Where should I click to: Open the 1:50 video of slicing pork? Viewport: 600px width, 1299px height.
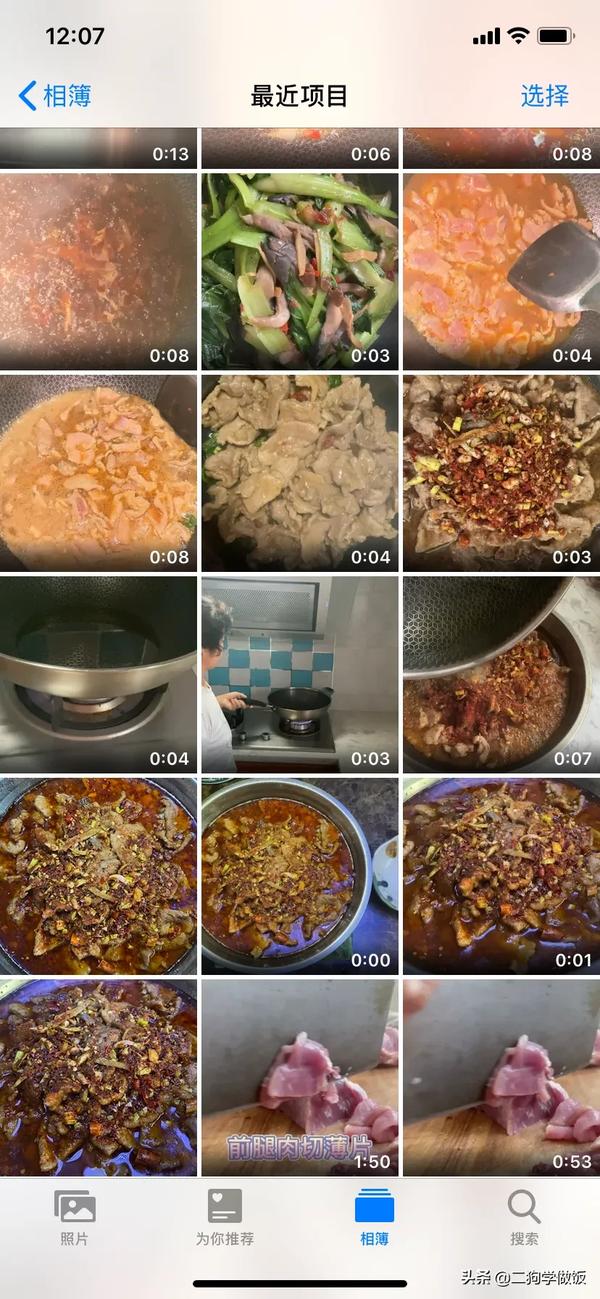point(299,1077)
